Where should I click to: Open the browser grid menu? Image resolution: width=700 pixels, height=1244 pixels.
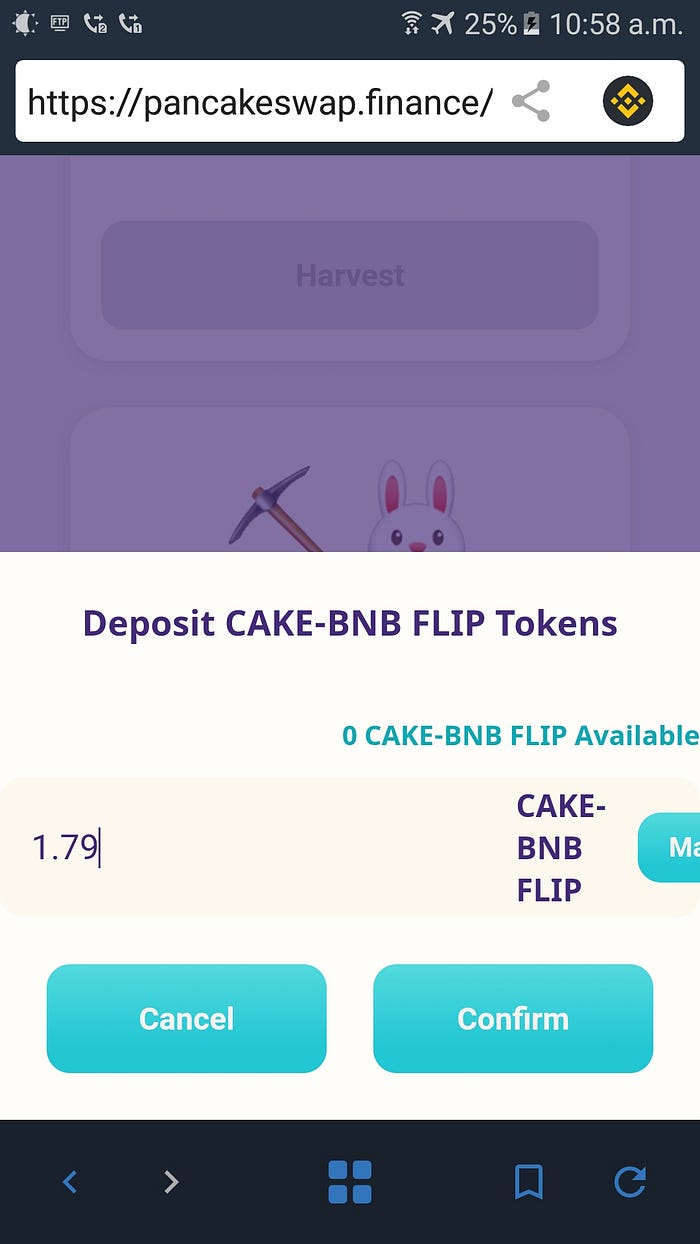(x=350, y=1182)
